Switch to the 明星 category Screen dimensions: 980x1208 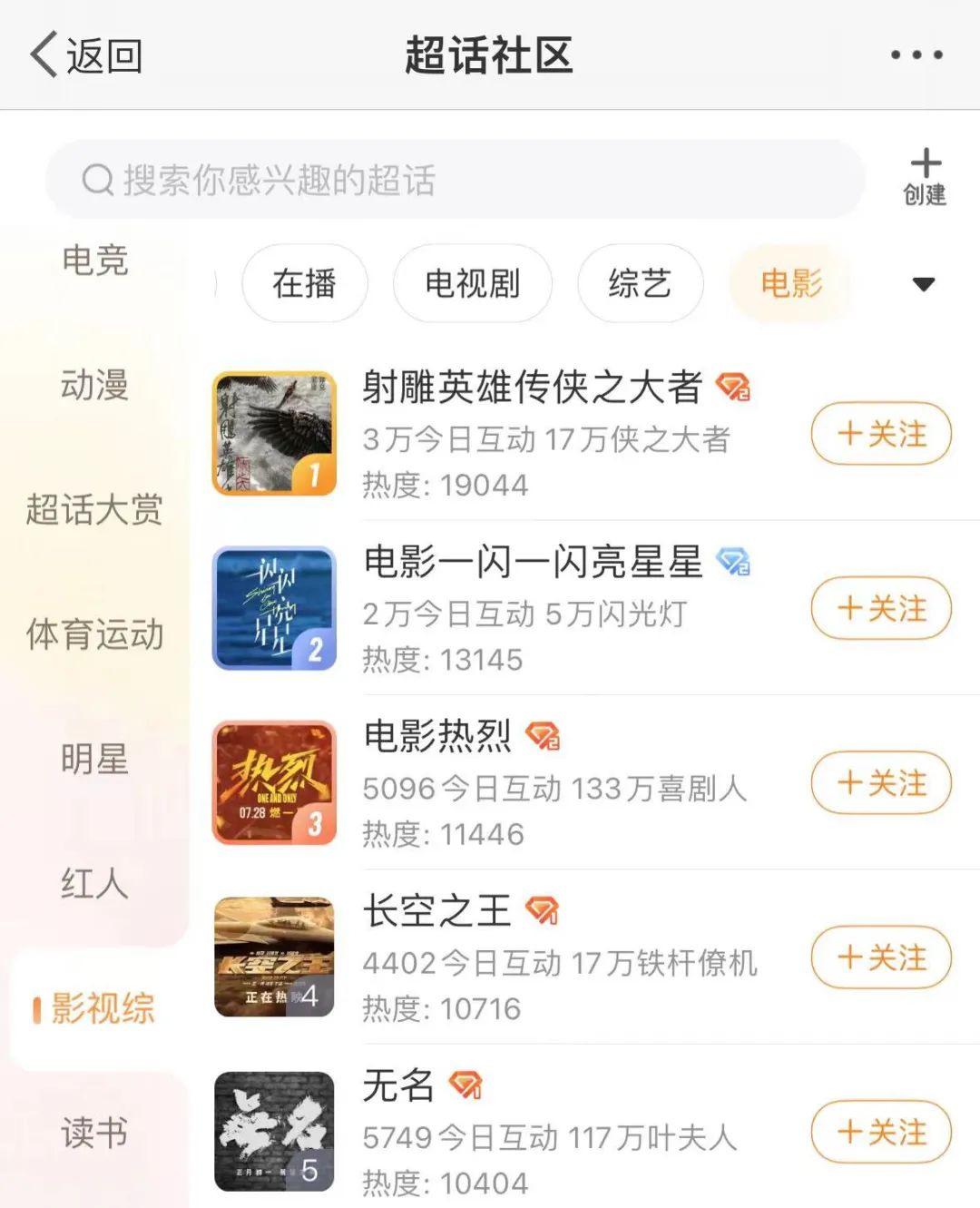(x=94, y=759)
